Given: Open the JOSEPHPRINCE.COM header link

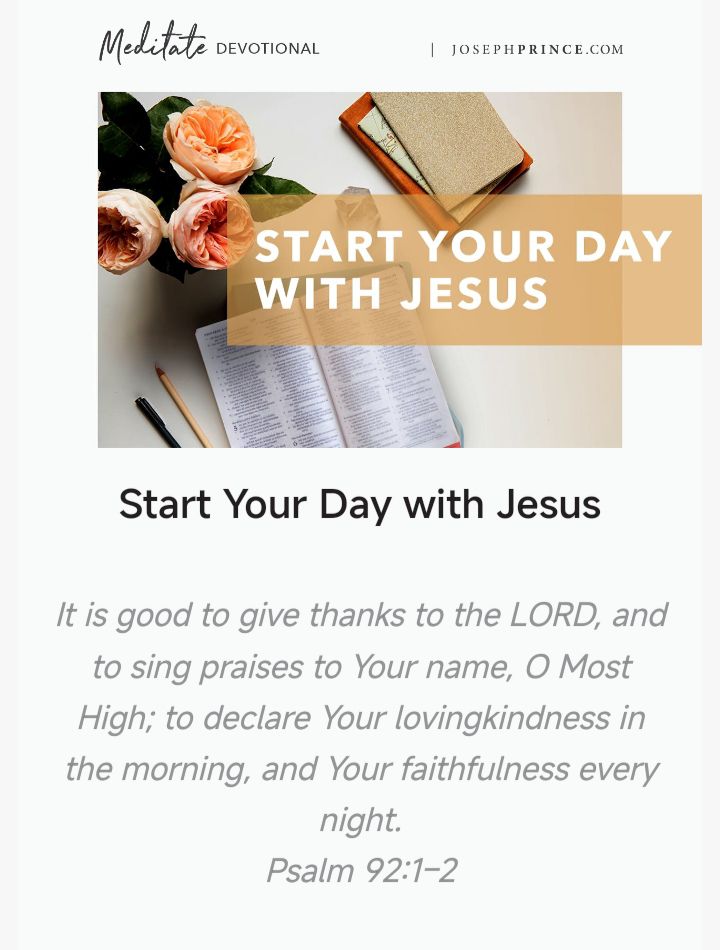Looking at the screenshot, I should pos(537,49).
